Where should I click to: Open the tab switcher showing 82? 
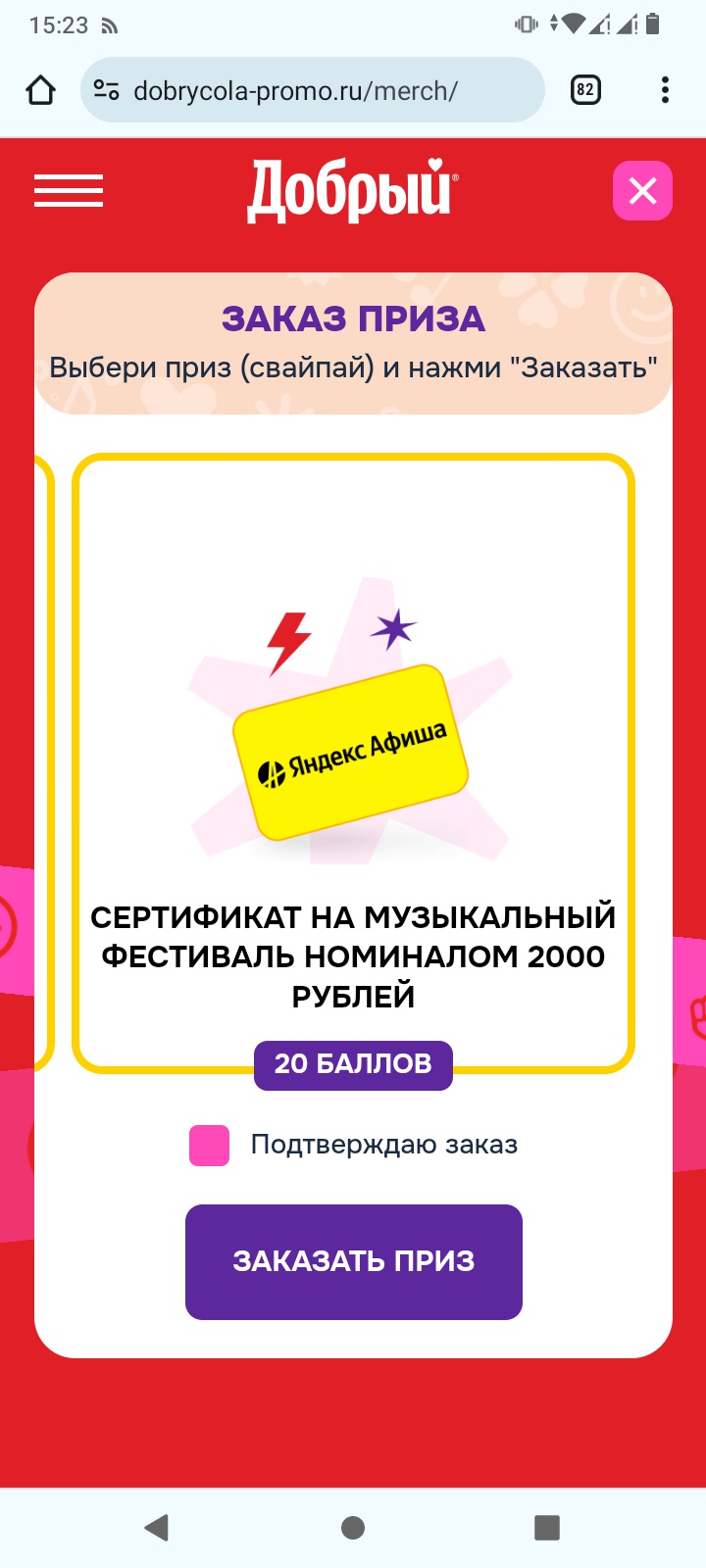click(585, 91)
